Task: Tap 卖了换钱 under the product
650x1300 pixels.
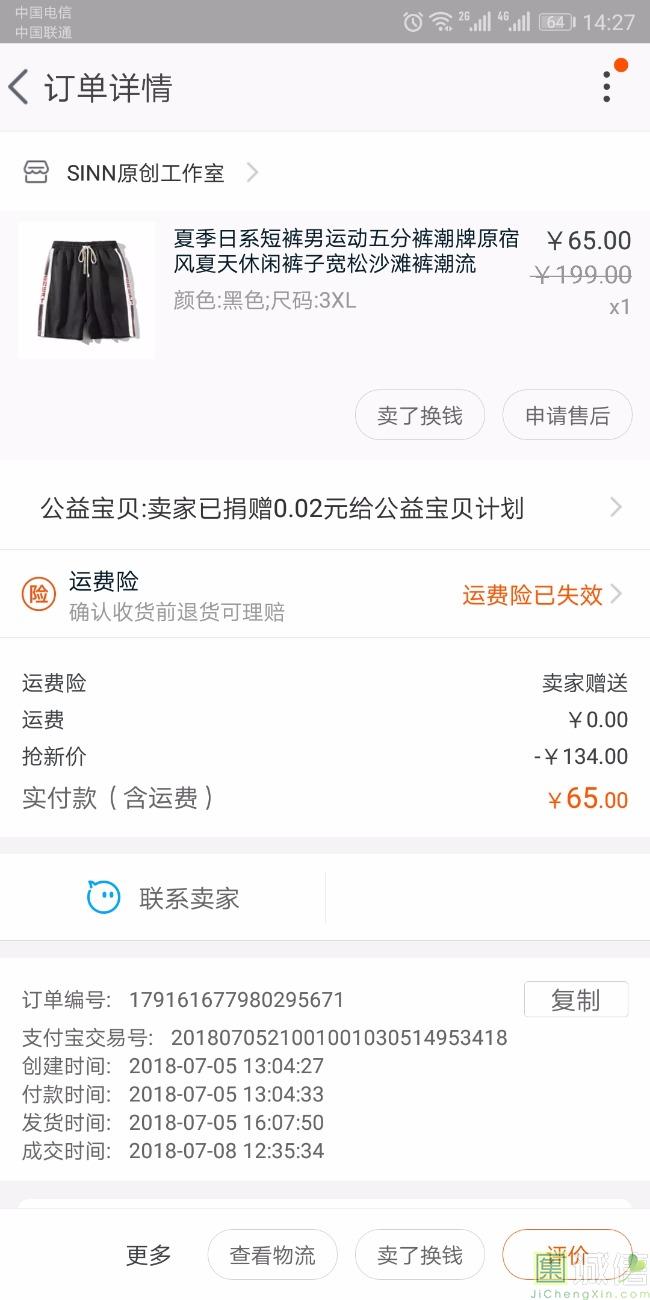Action: (x=420, y=415)
